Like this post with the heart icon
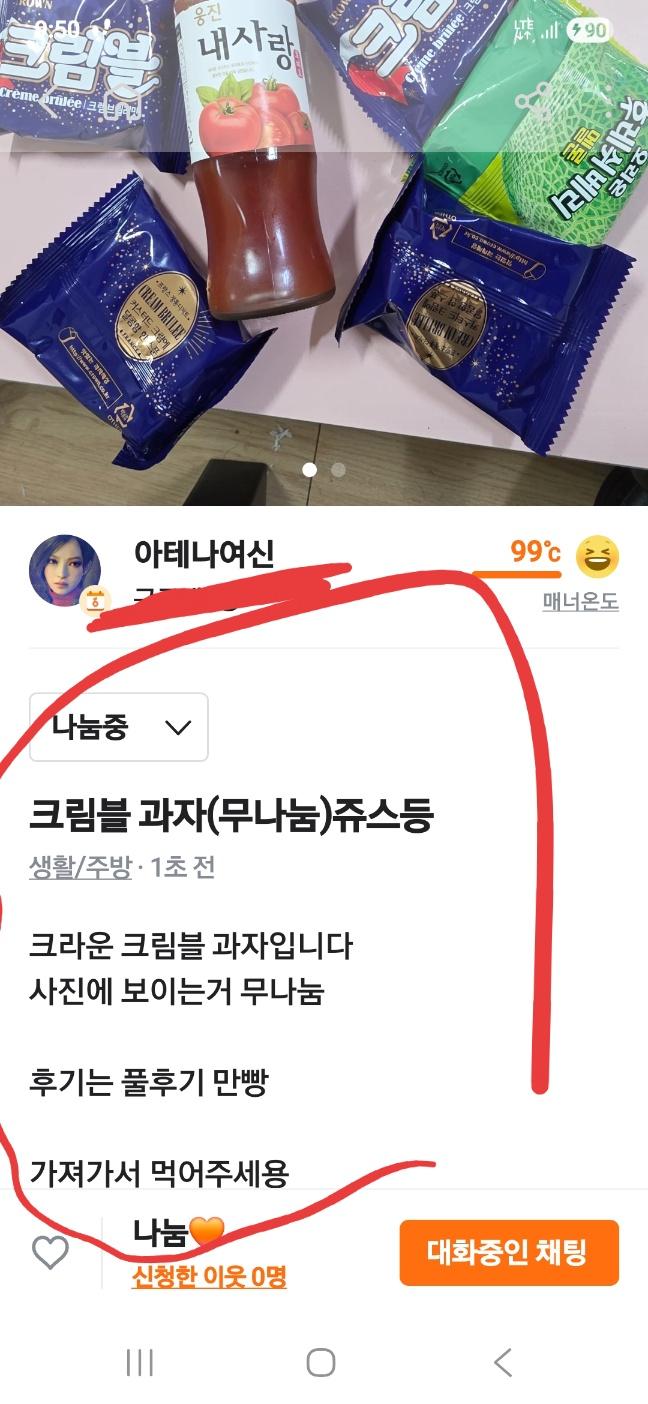This screenshot has width=648, height=1404. pos(50,1252)
